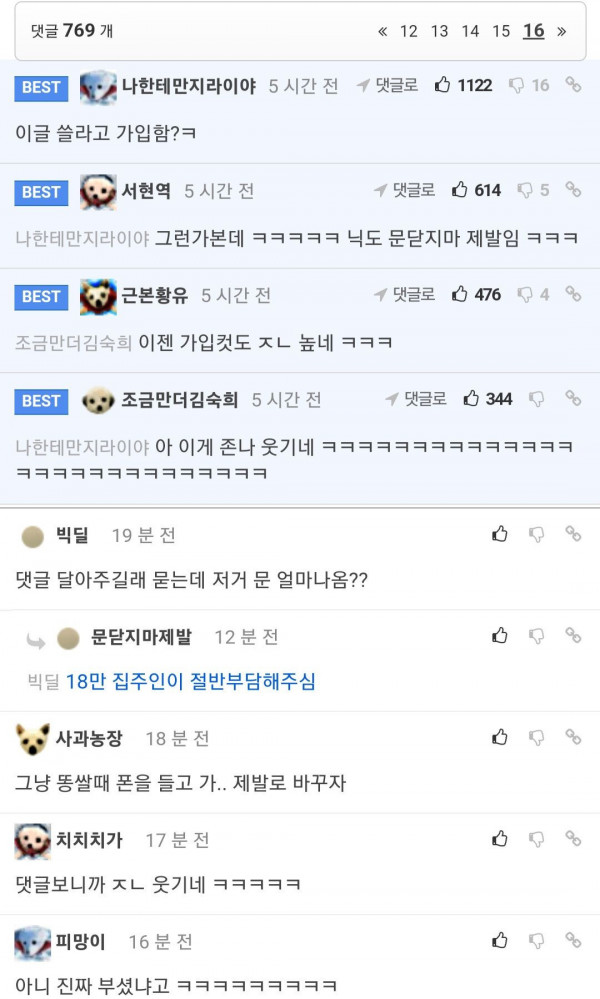Like 서현역's best comment
Viewport: 600px width, 999px height.
pos(460,190)
